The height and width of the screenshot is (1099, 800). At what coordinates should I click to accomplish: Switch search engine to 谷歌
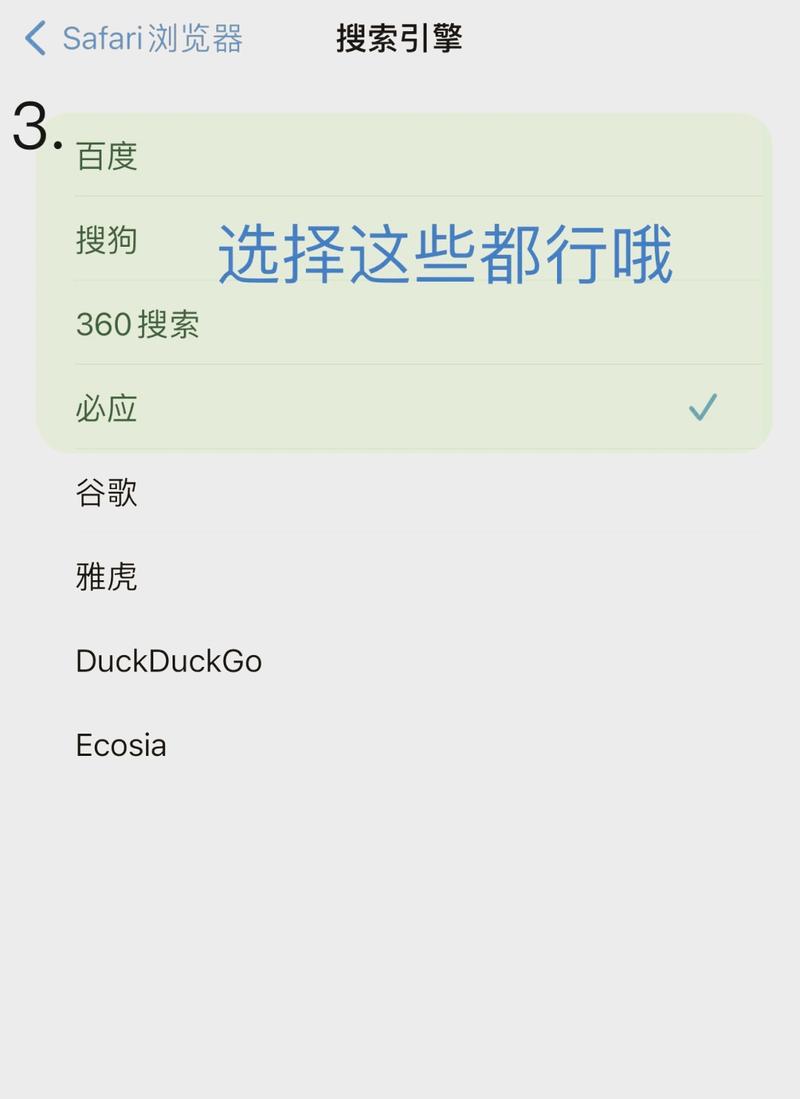pyautogui.click(x=107, y=492)
